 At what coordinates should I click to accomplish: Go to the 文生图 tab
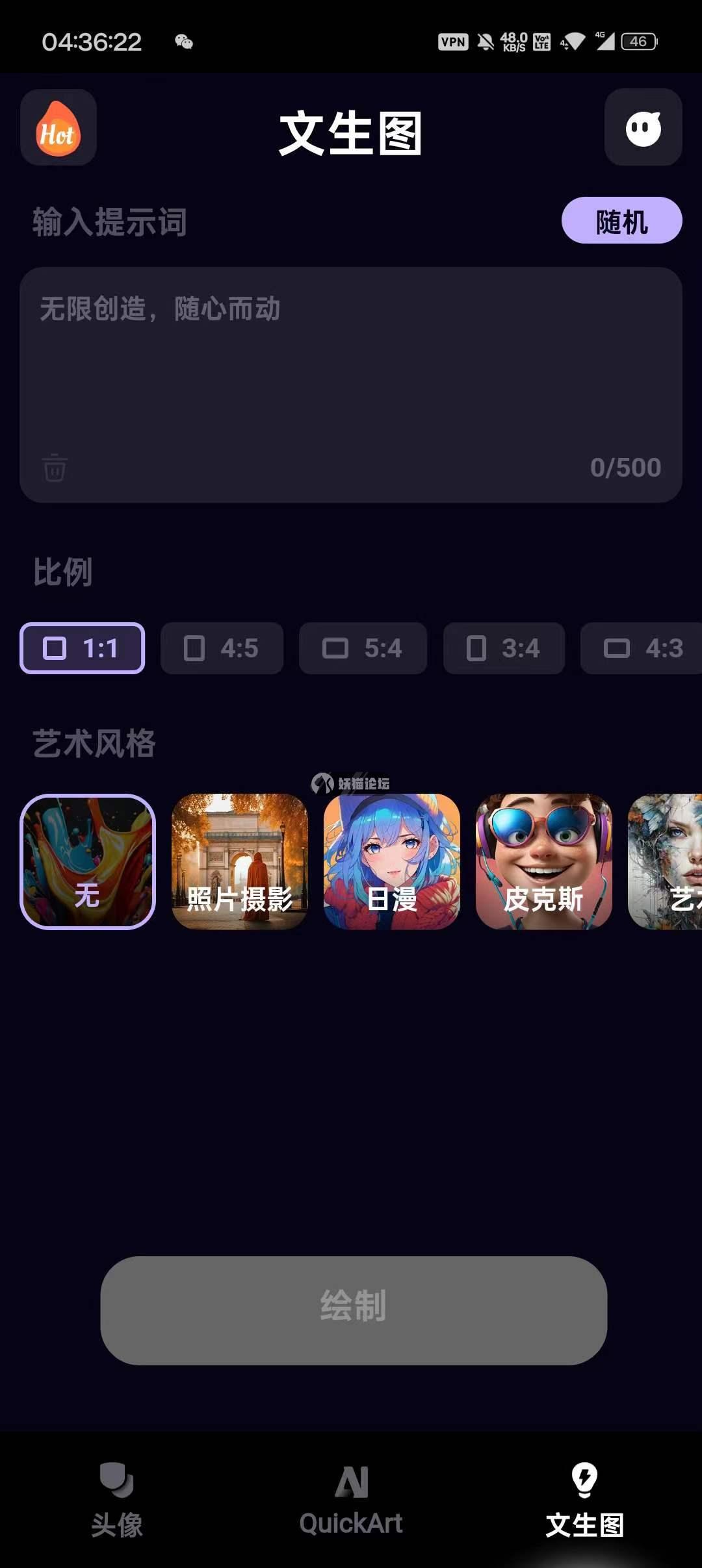584,1500
